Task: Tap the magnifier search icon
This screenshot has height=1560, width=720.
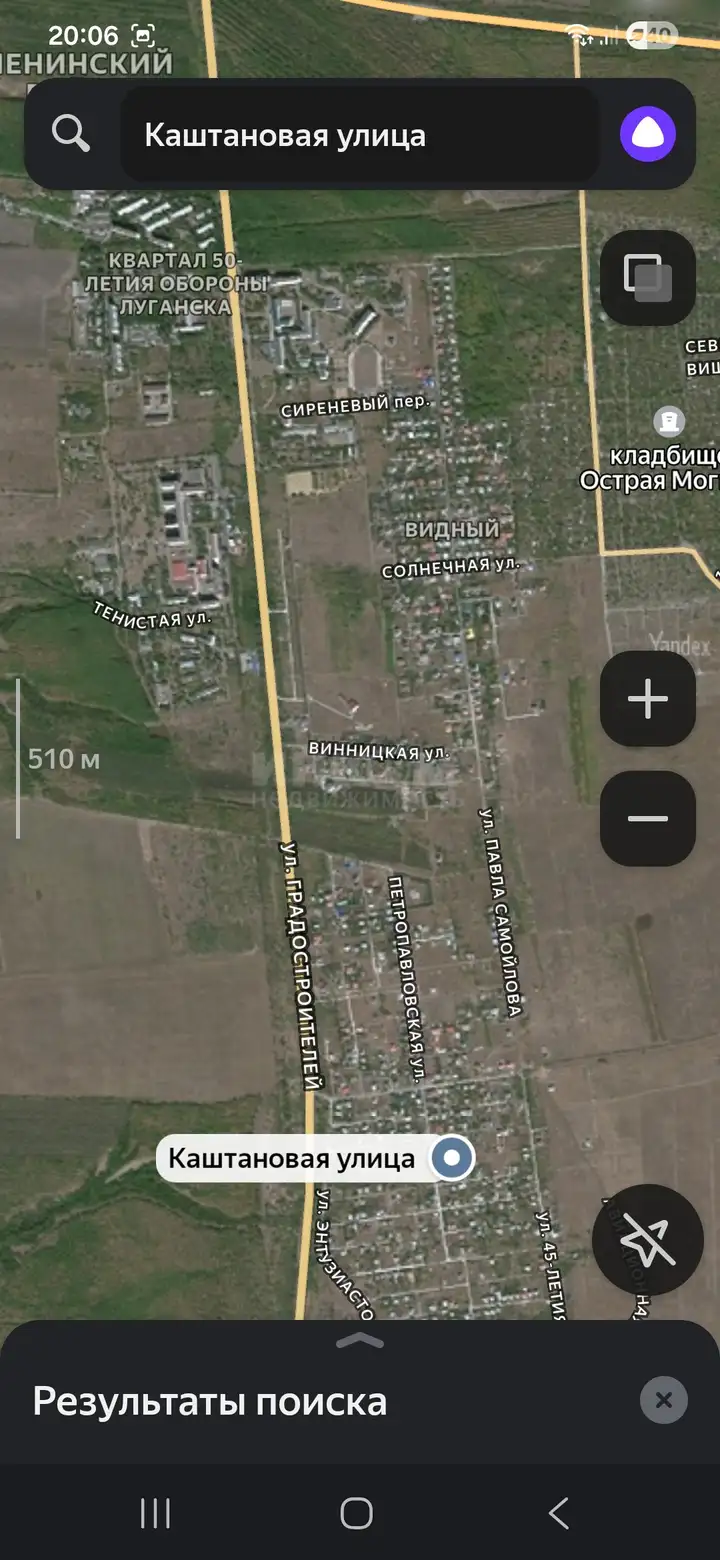Action: (71, 133)
